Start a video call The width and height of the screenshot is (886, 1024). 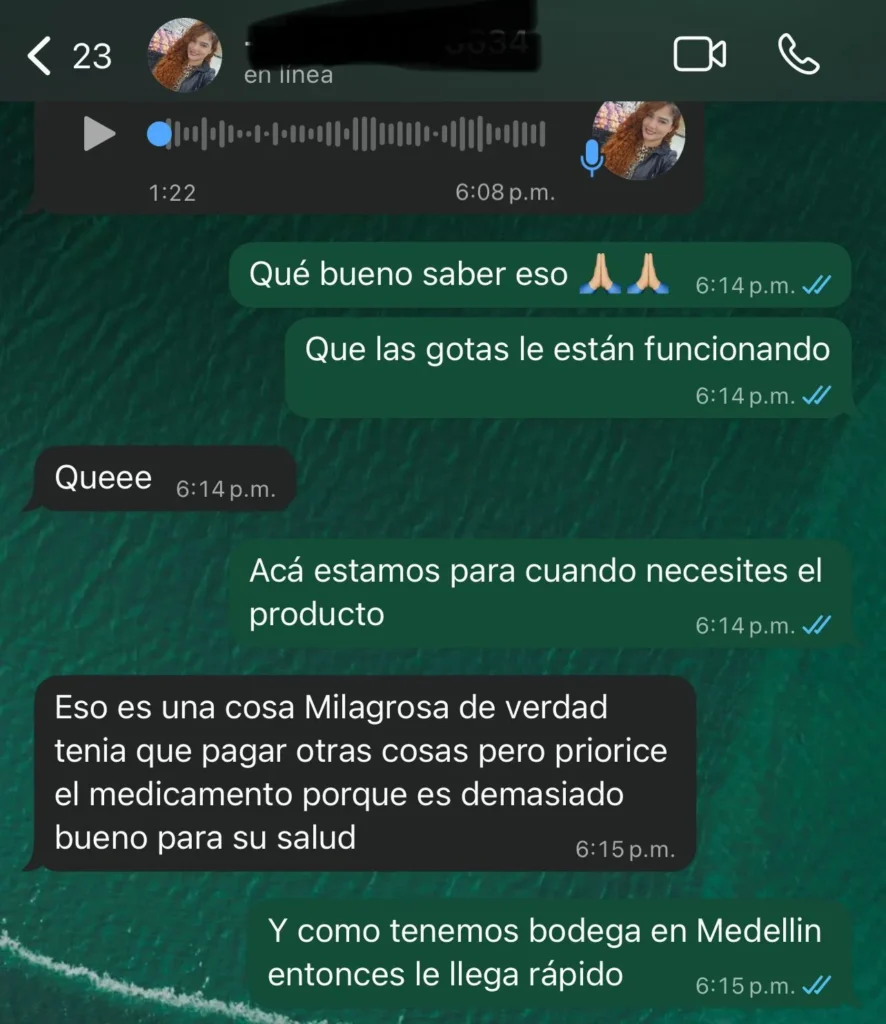tap(699, 56)
